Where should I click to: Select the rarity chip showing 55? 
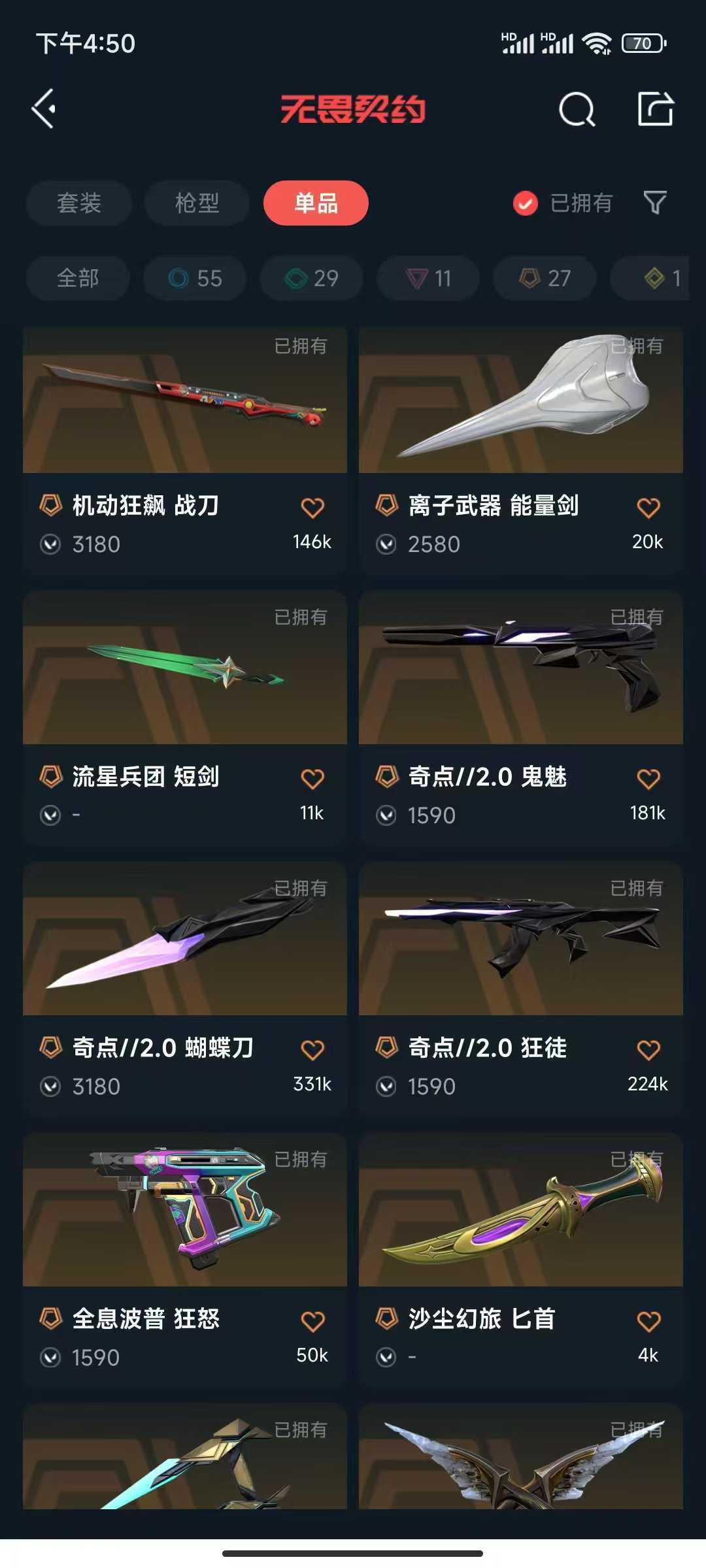[195, 278]
